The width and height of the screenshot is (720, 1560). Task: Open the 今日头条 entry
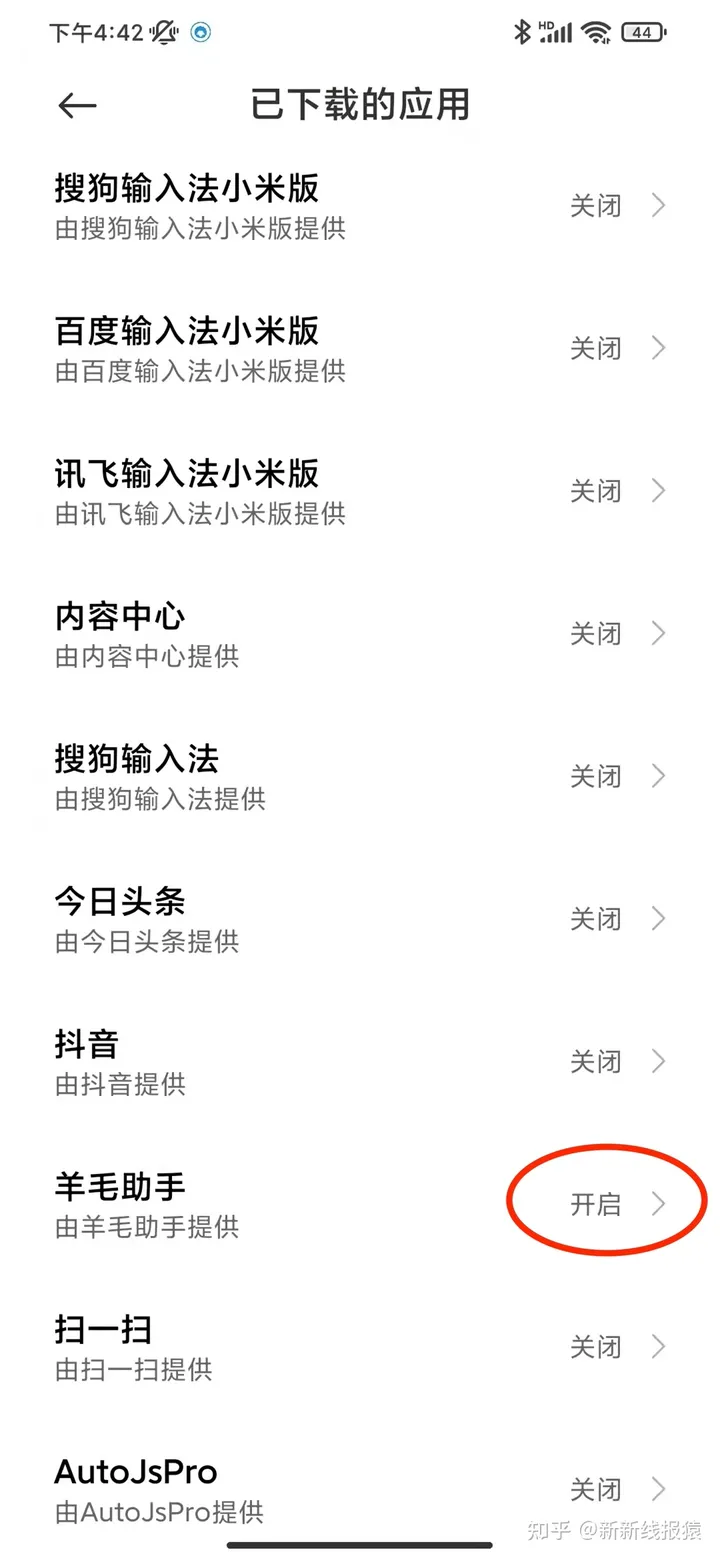(360, 919)
